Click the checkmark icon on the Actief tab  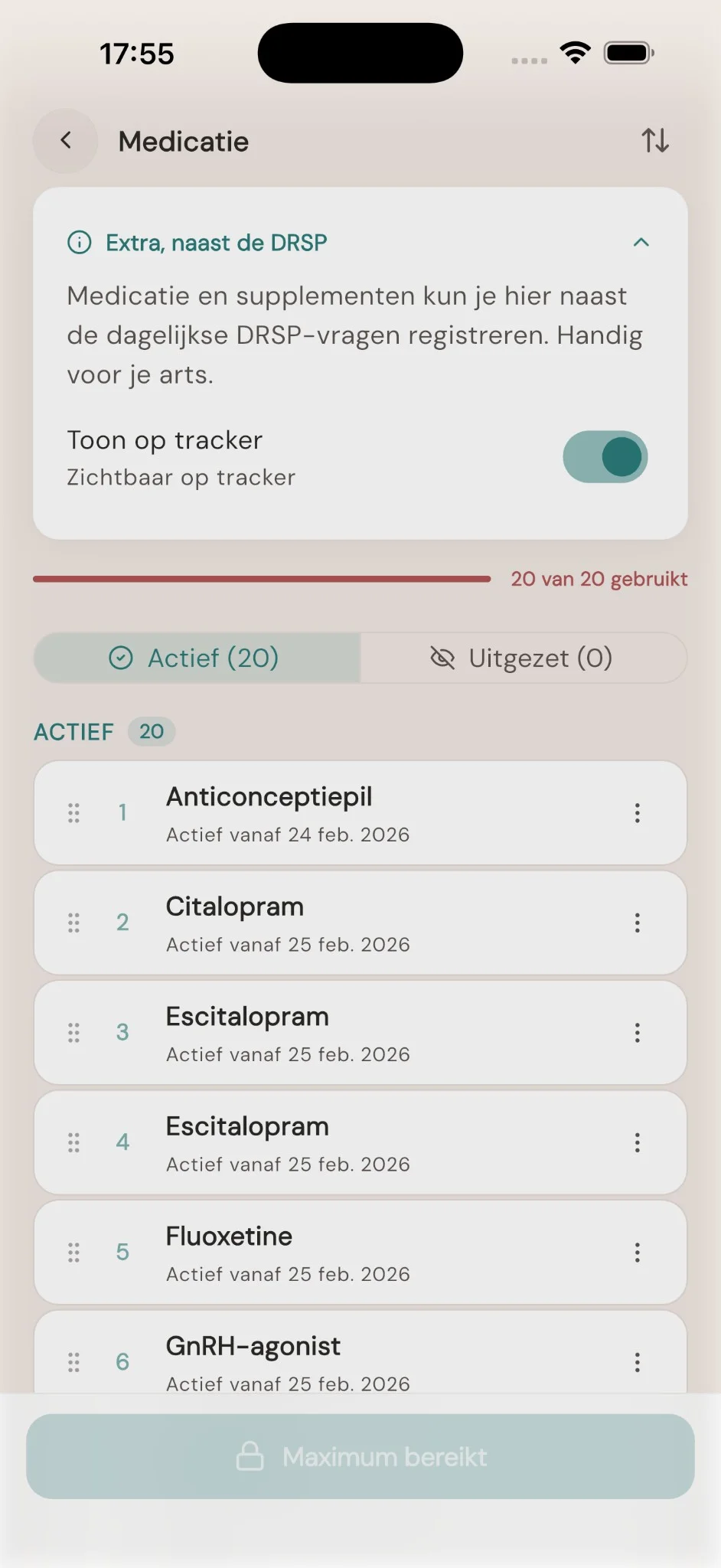121,657
